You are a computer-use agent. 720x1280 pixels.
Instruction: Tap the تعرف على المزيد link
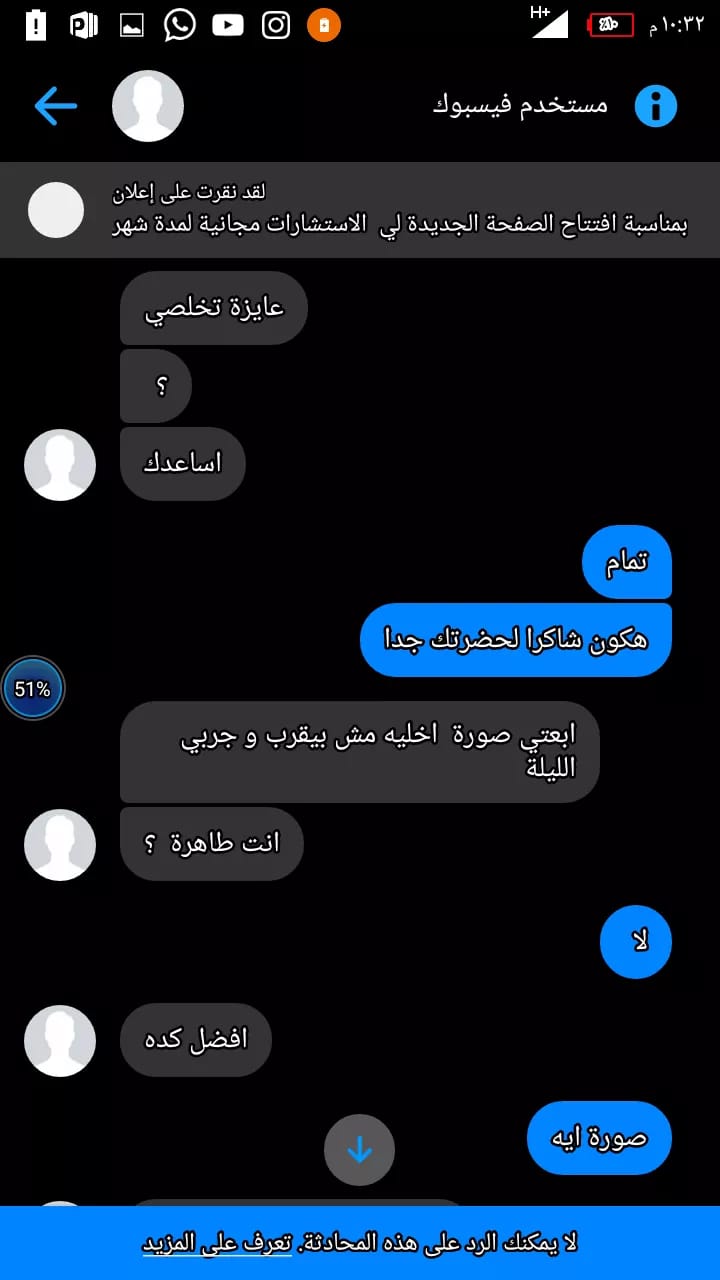(x=217, y=1243)
